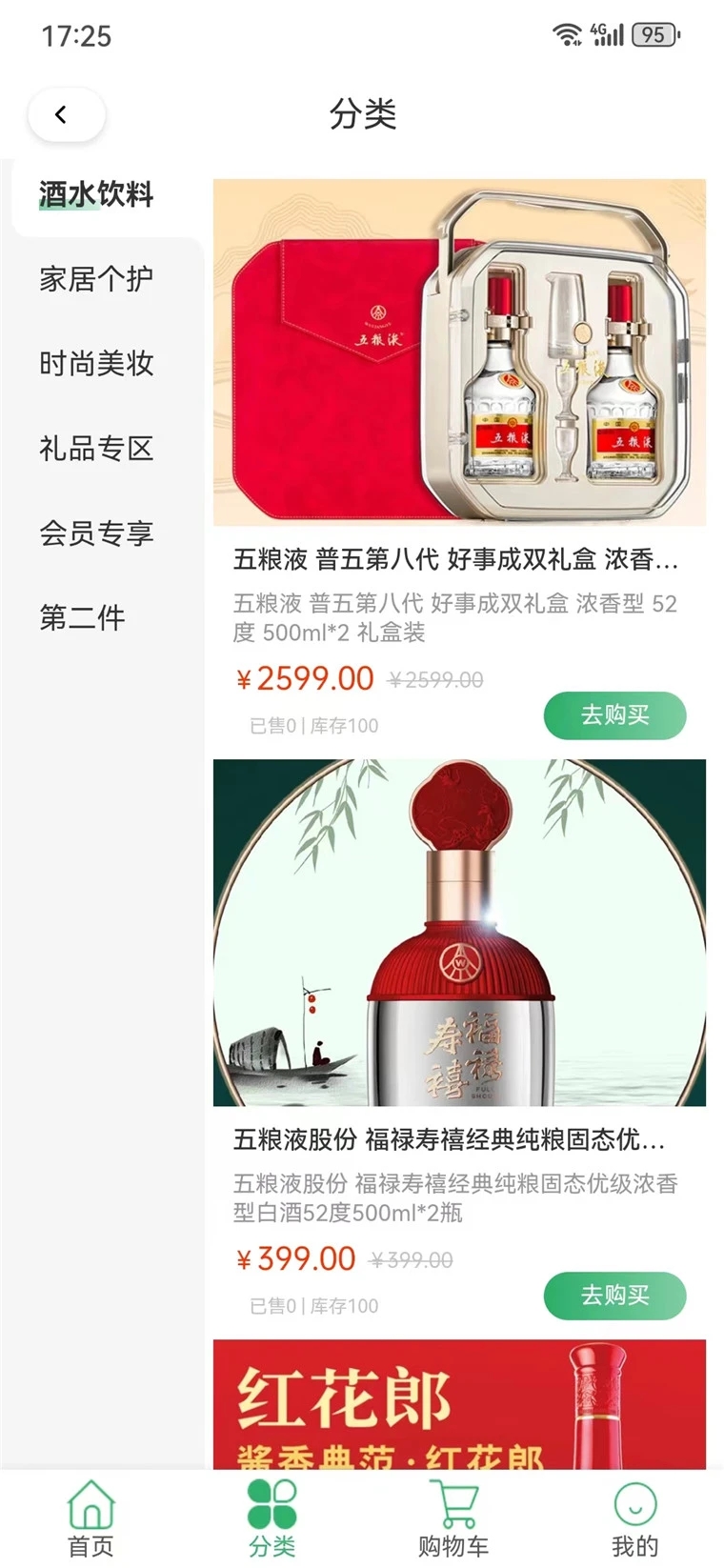Switch to the 首页 tab

[x=90, y=1518]
